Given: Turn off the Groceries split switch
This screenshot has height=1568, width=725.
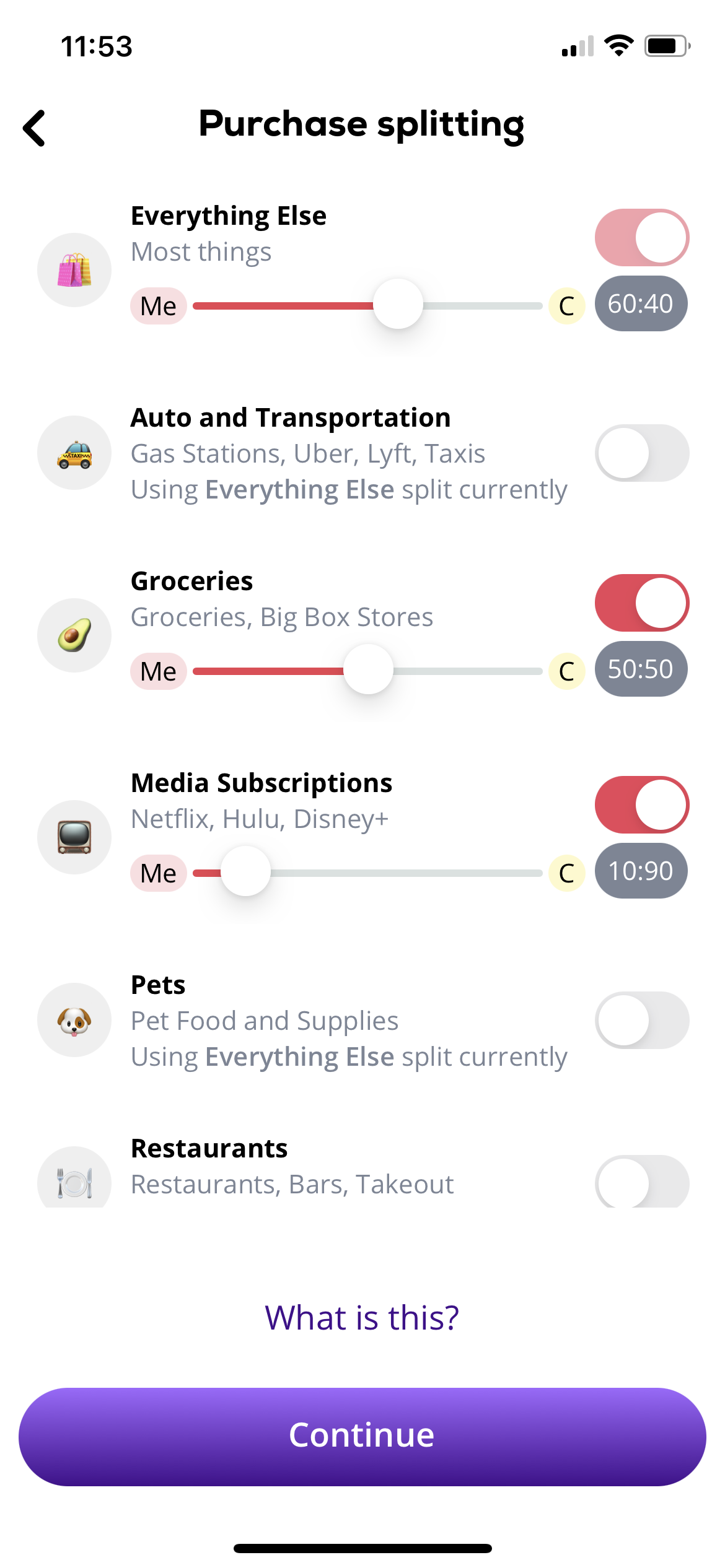Looking at the screenshot, I should (x=641, y=603).
